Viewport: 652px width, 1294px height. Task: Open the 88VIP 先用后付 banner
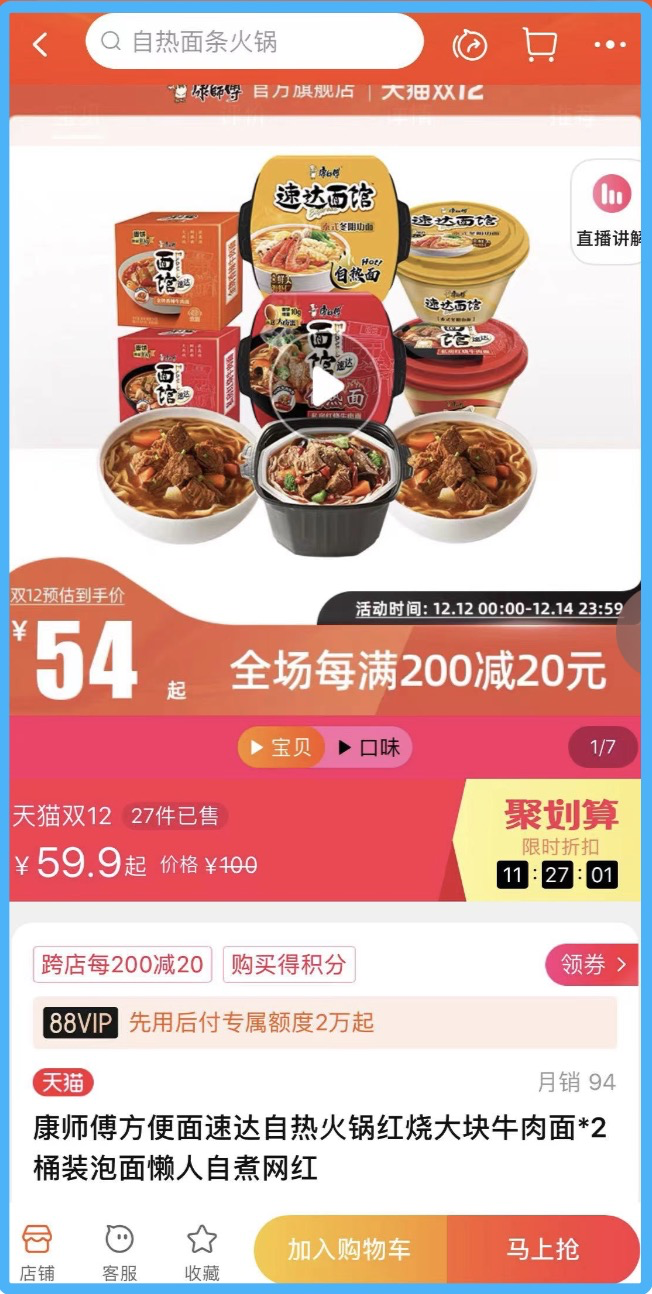tap(325, 1022)
